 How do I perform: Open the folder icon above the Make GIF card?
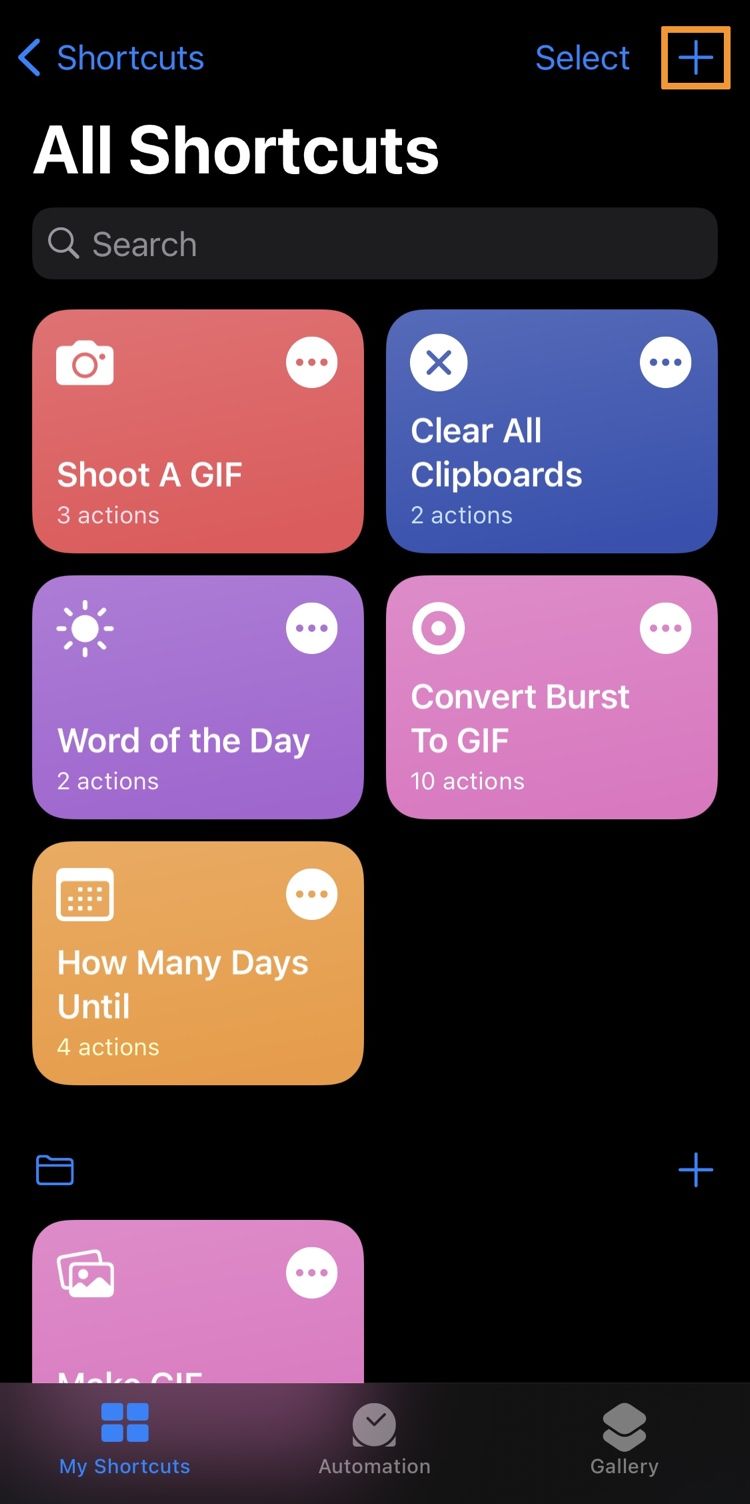[55, 1170]
